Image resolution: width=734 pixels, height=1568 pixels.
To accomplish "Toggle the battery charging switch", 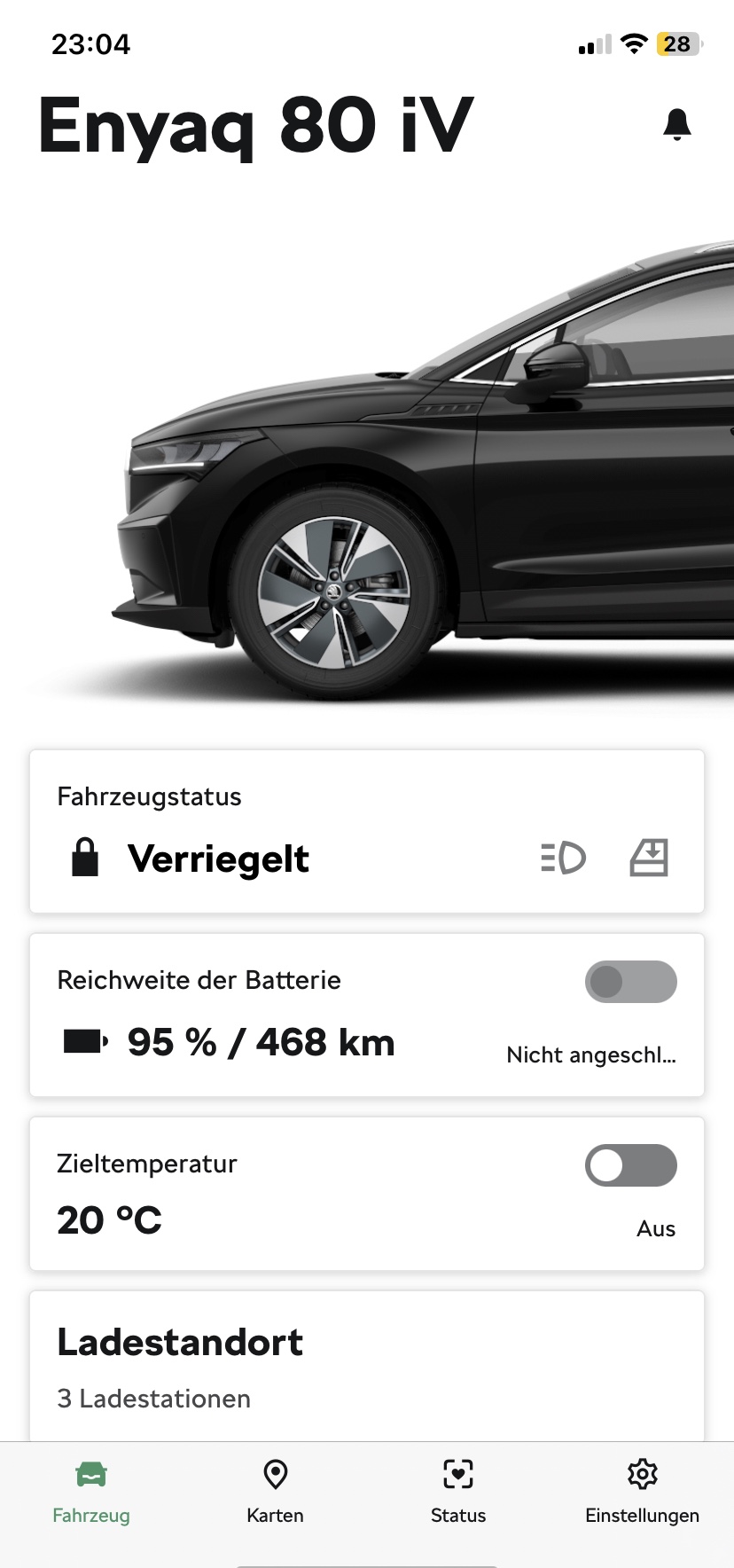I will [630, 982].
